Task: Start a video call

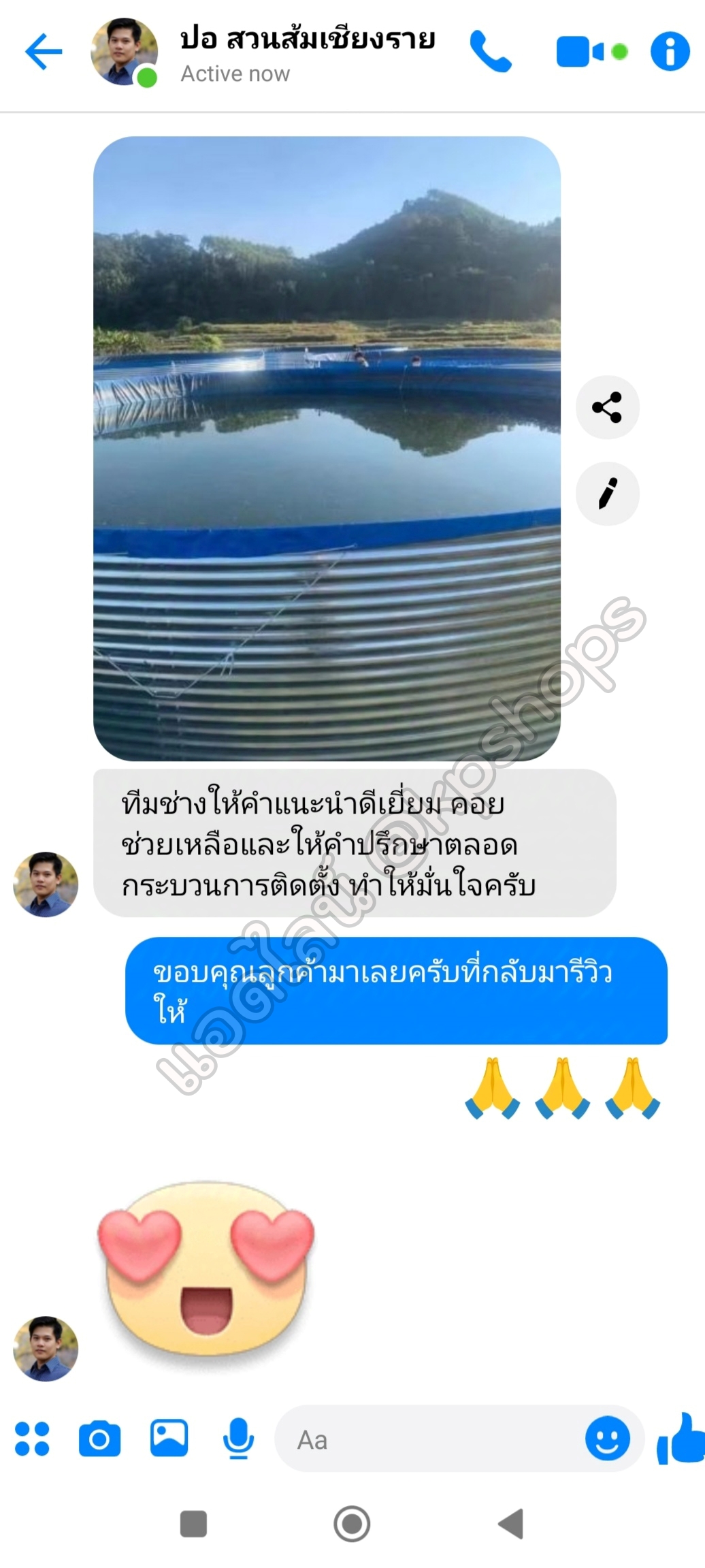Action: point(580,52)
